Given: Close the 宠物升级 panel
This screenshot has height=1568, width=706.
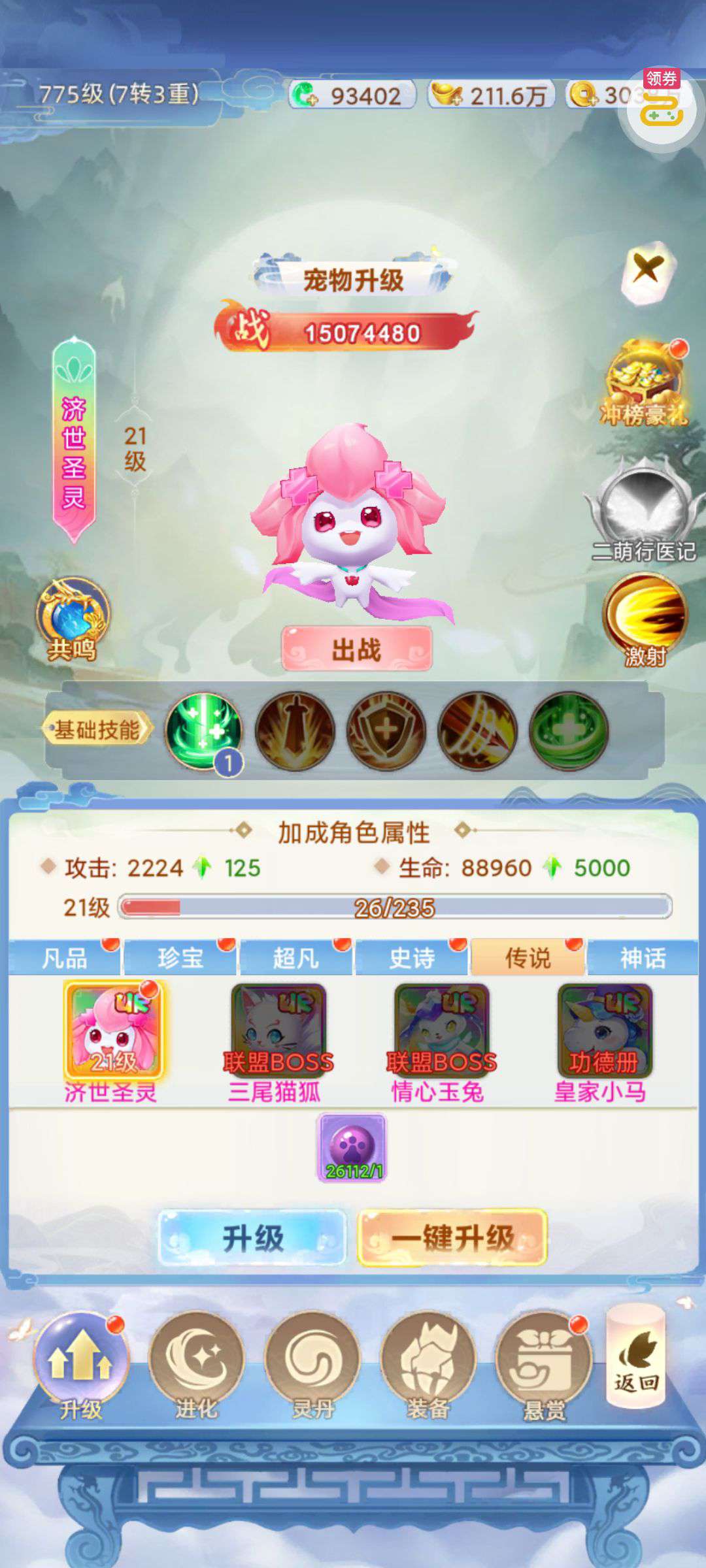Looking at the screenshot, I should point(647,269).
